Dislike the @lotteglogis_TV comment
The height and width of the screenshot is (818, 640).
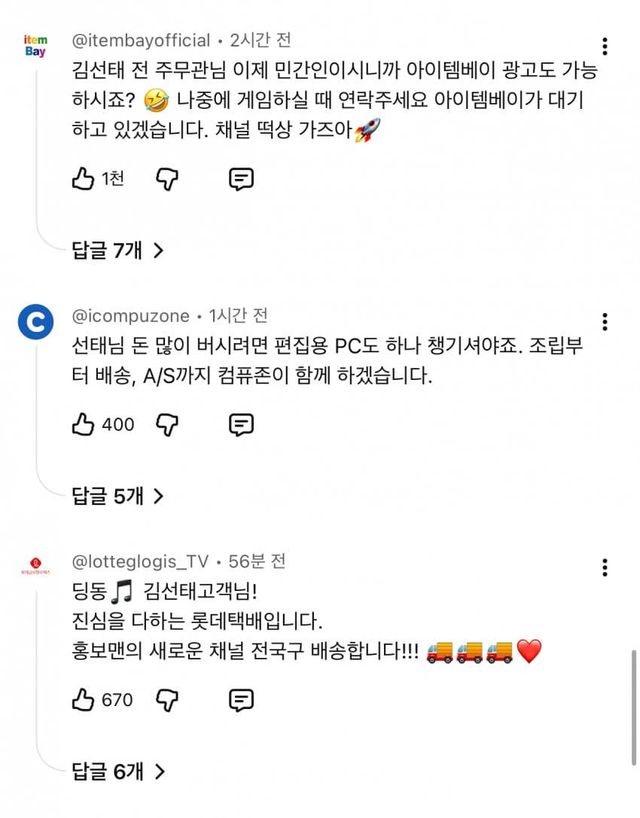point(168,700)
